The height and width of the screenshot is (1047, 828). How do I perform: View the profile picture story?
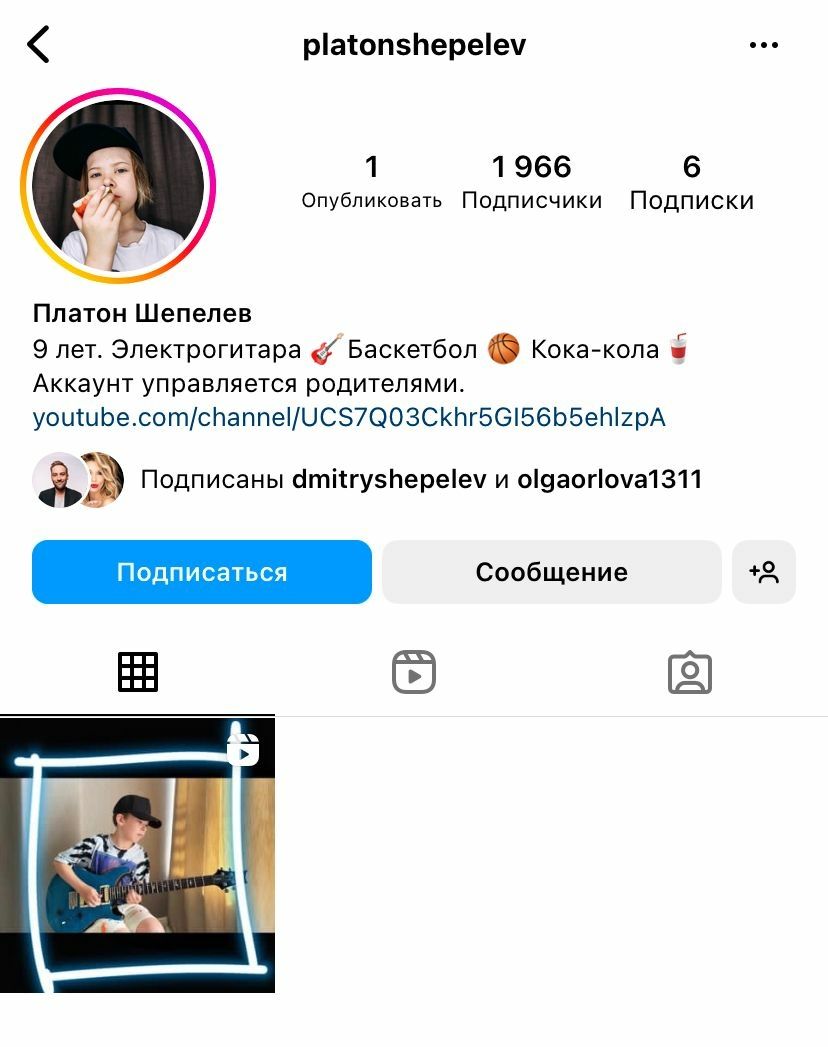pos(118,187)
